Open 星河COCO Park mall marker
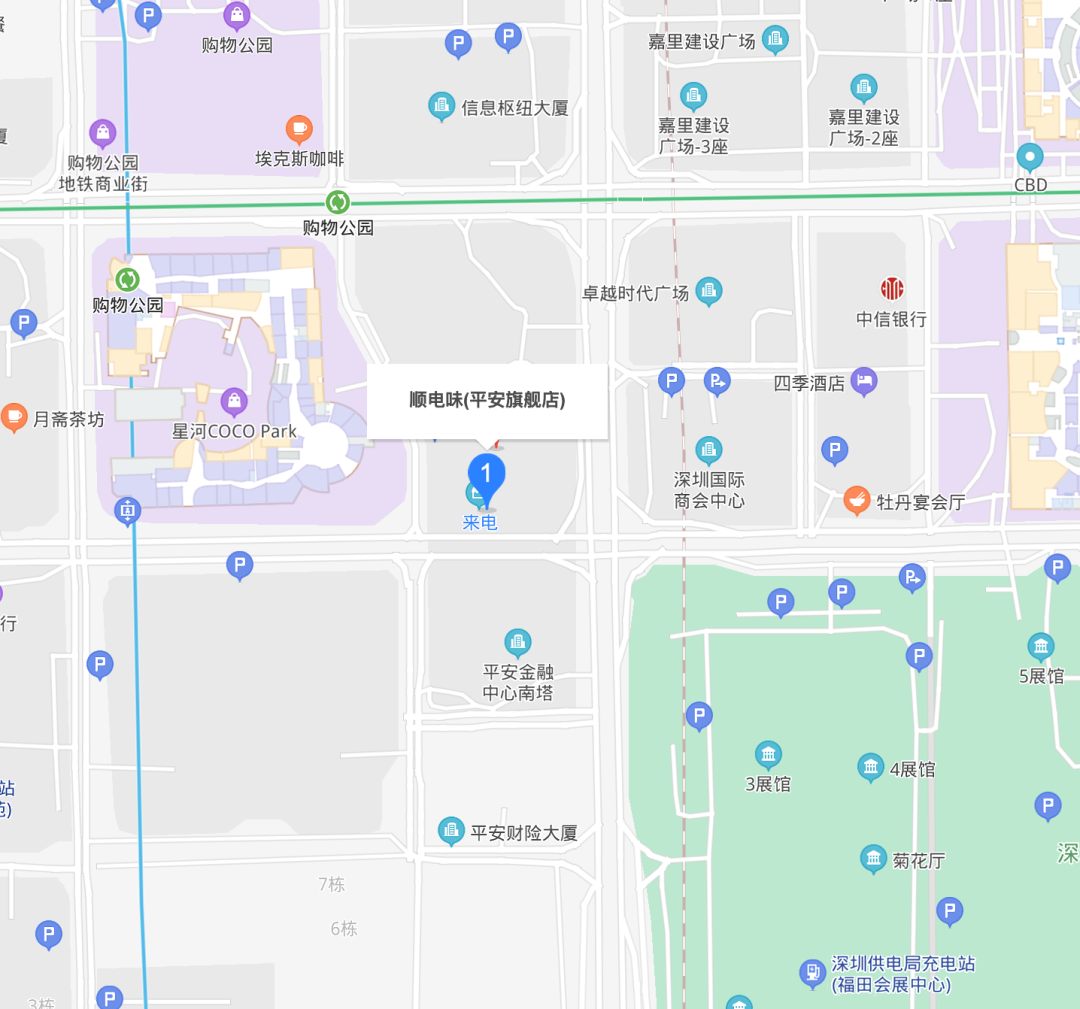The height and width of the screenshot is (1009, 1080). (x=234, y=403)
